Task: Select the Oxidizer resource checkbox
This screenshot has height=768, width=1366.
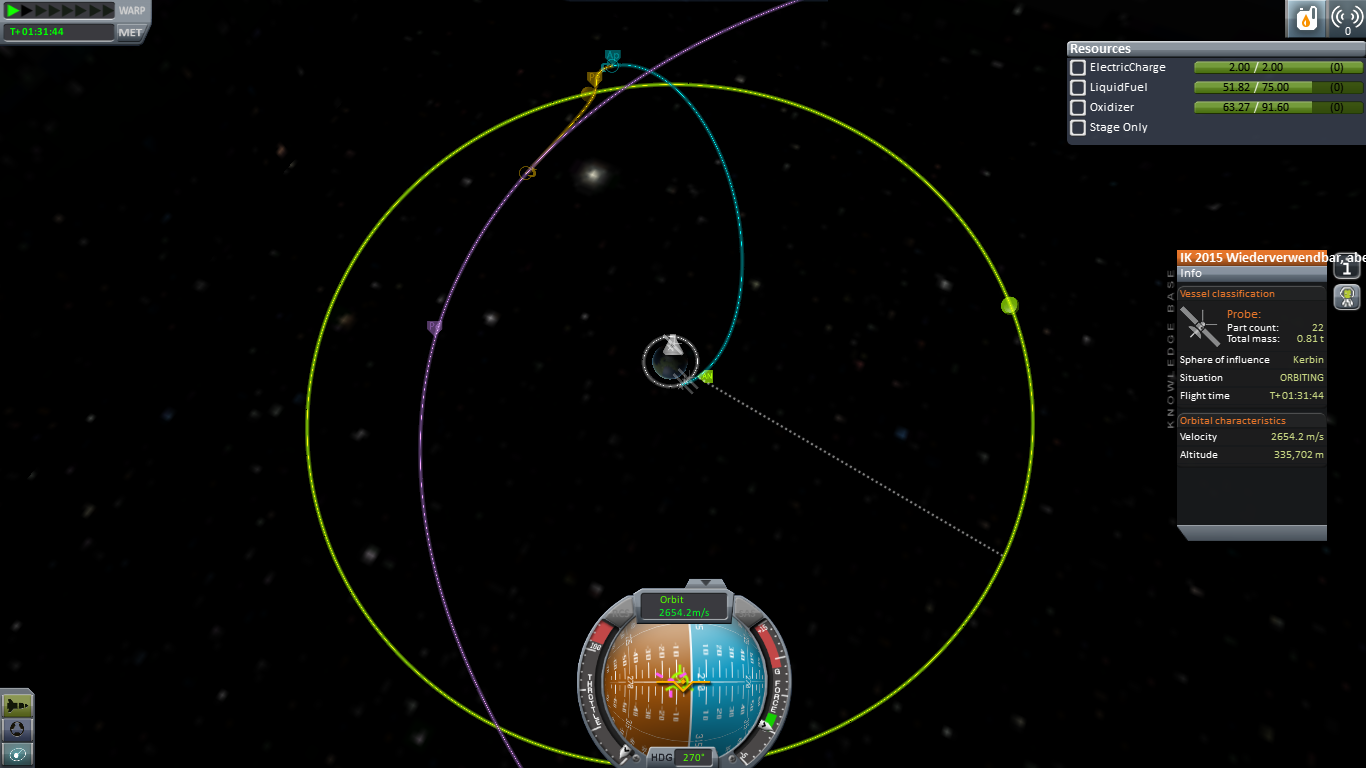Action: (x=1078, y=108)
